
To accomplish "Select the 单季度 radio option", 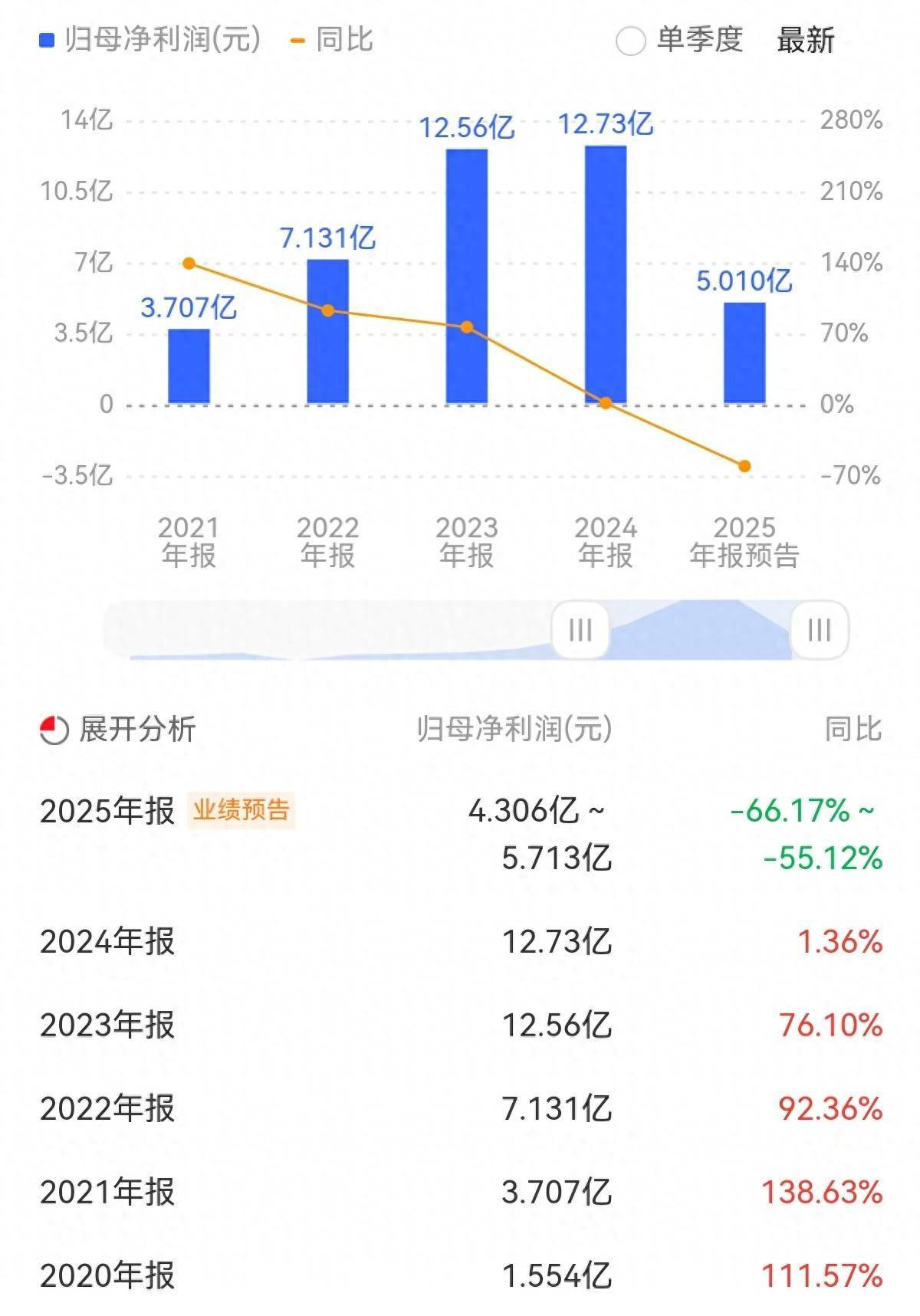I will 630,41.
